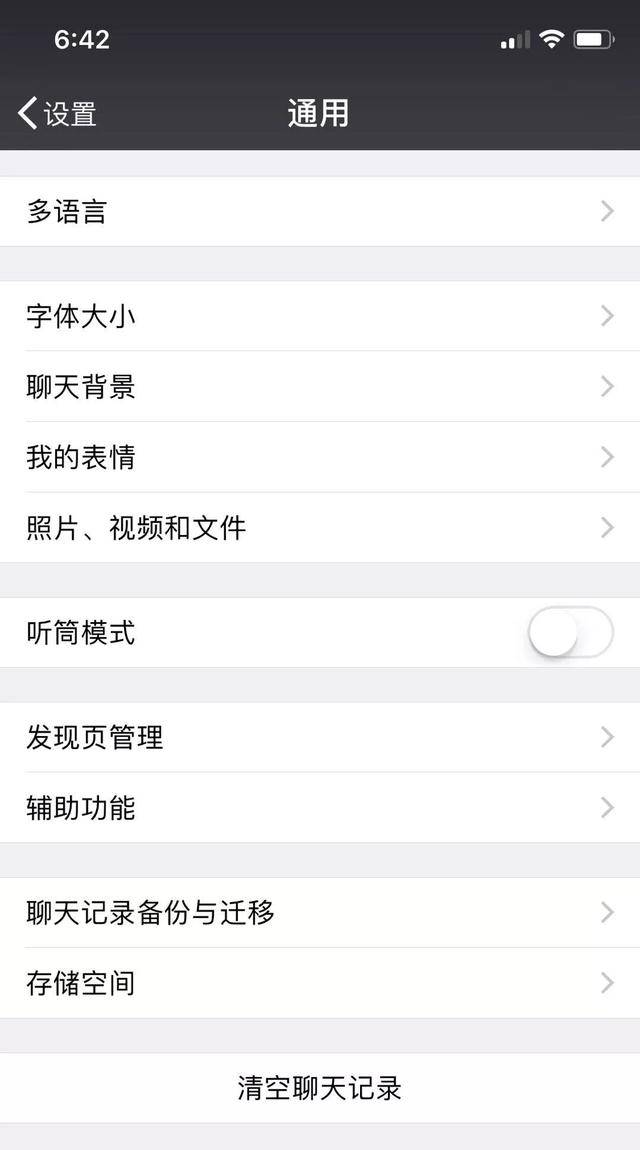640x1150 pixels.
Task: Tap 清空聊天记录 to clear chats
Action: point(320,1088)
